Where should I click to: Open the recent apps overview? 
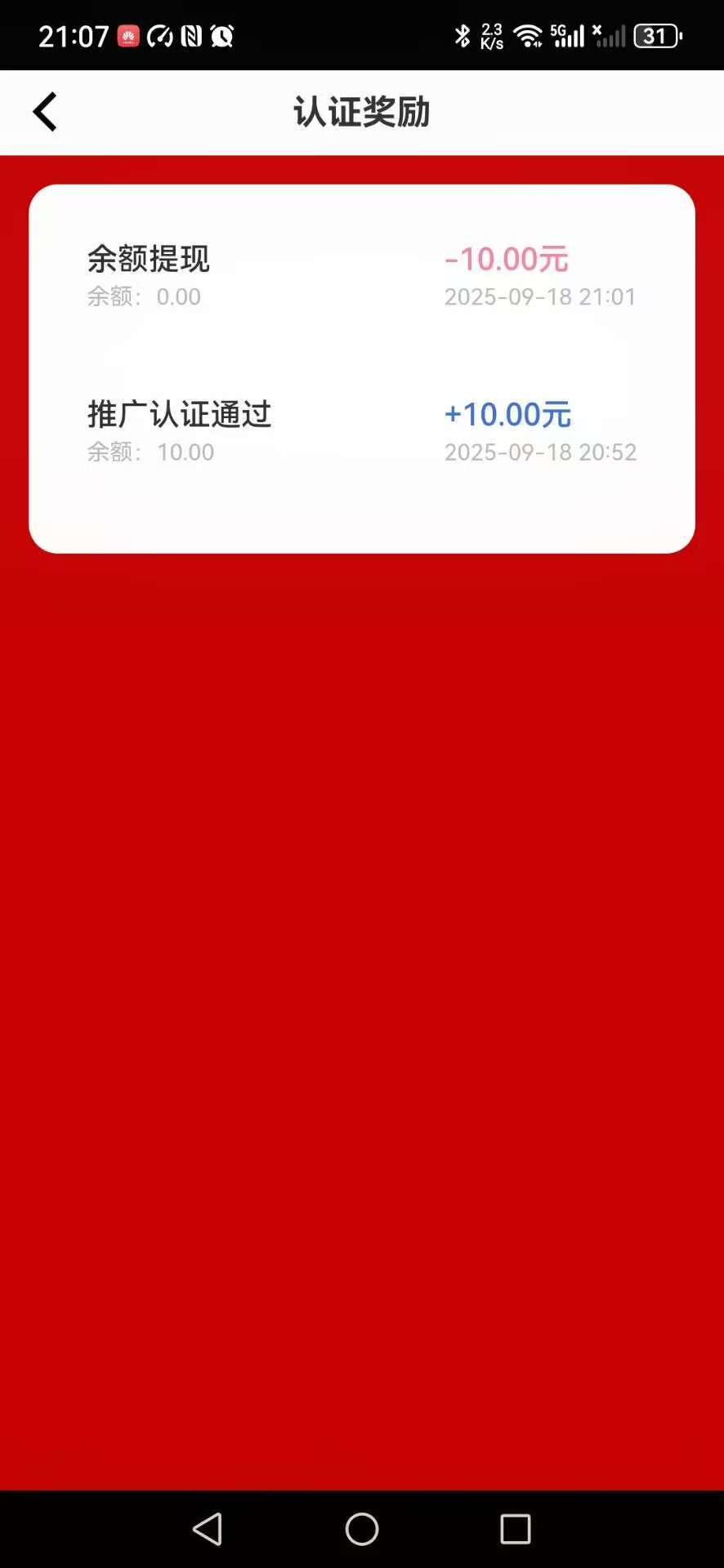(515, 1529)
